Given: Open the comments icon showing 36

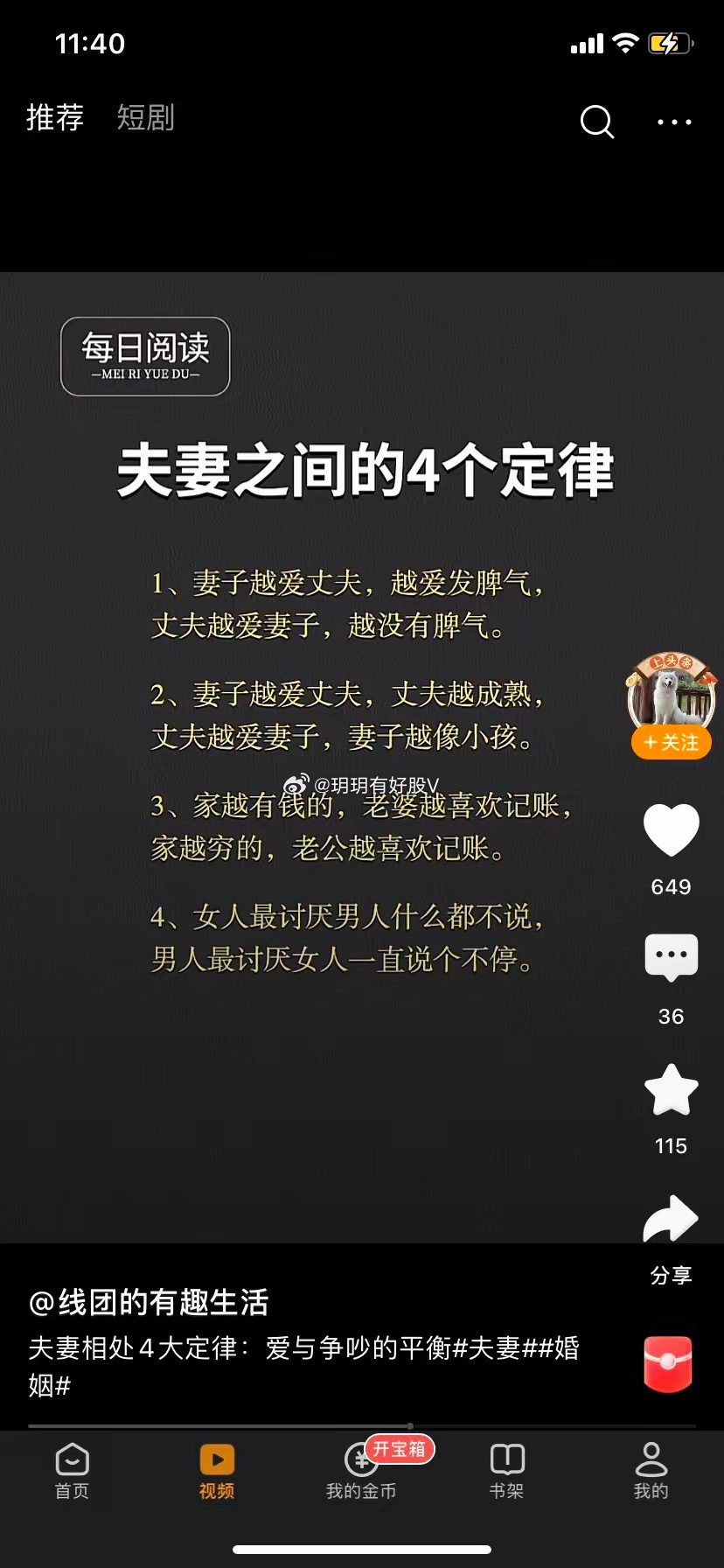Looking at the screenshot, I should point(670,956).
